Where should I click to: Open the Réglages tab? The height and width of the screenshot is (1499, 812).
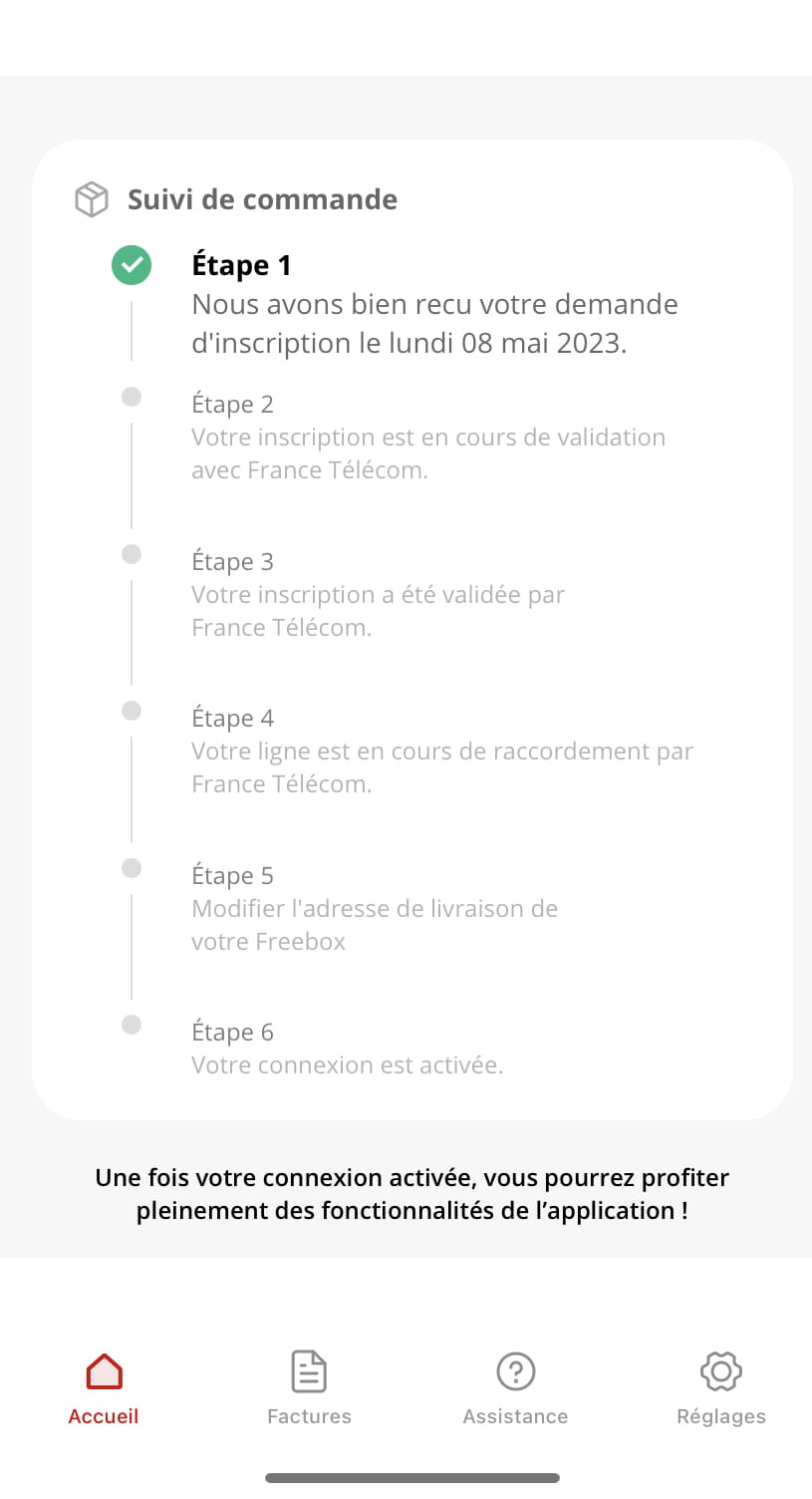[721, 1389]
